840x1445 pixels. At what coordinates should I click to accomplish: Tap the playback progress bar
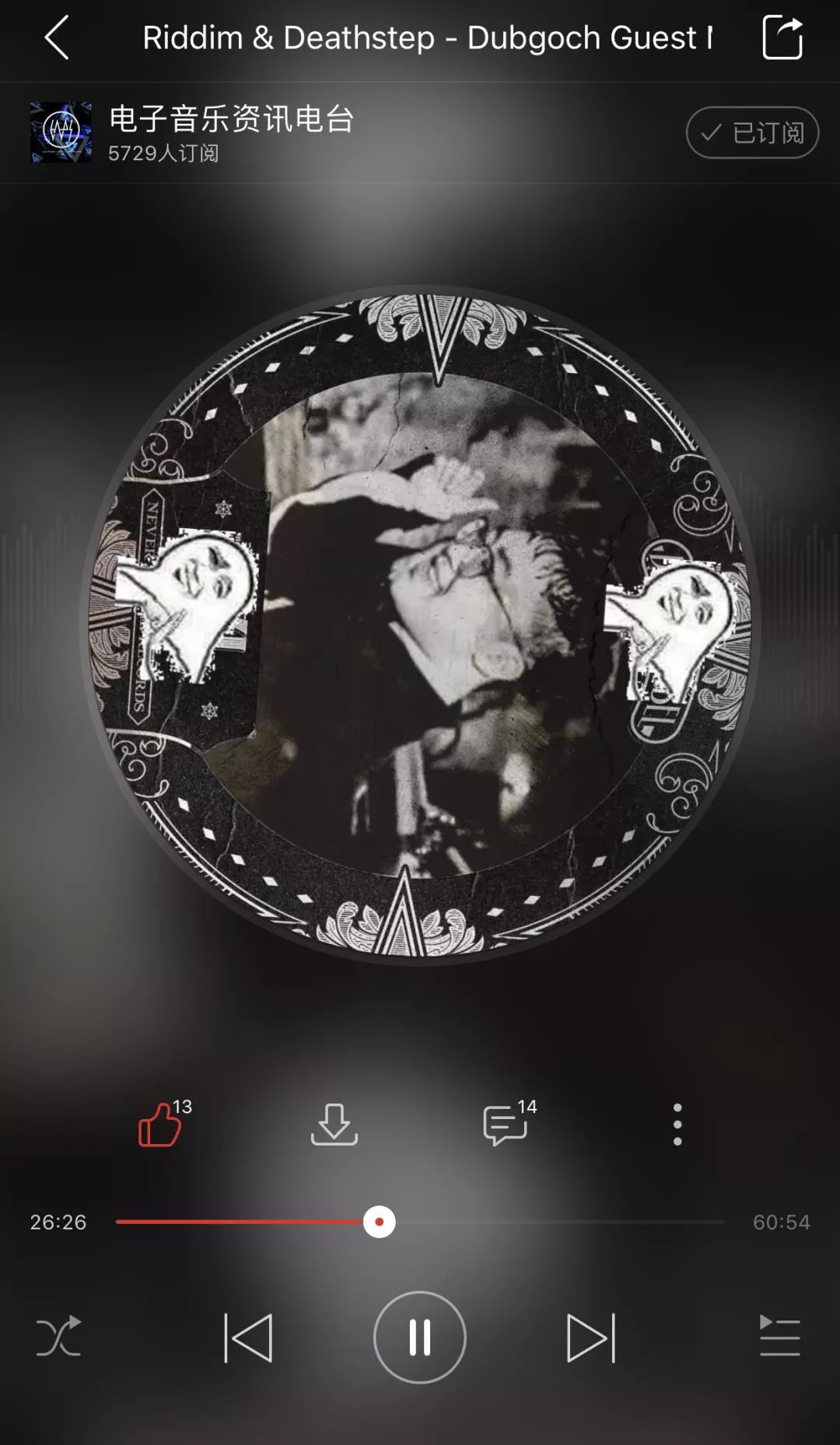(420, 1222)
